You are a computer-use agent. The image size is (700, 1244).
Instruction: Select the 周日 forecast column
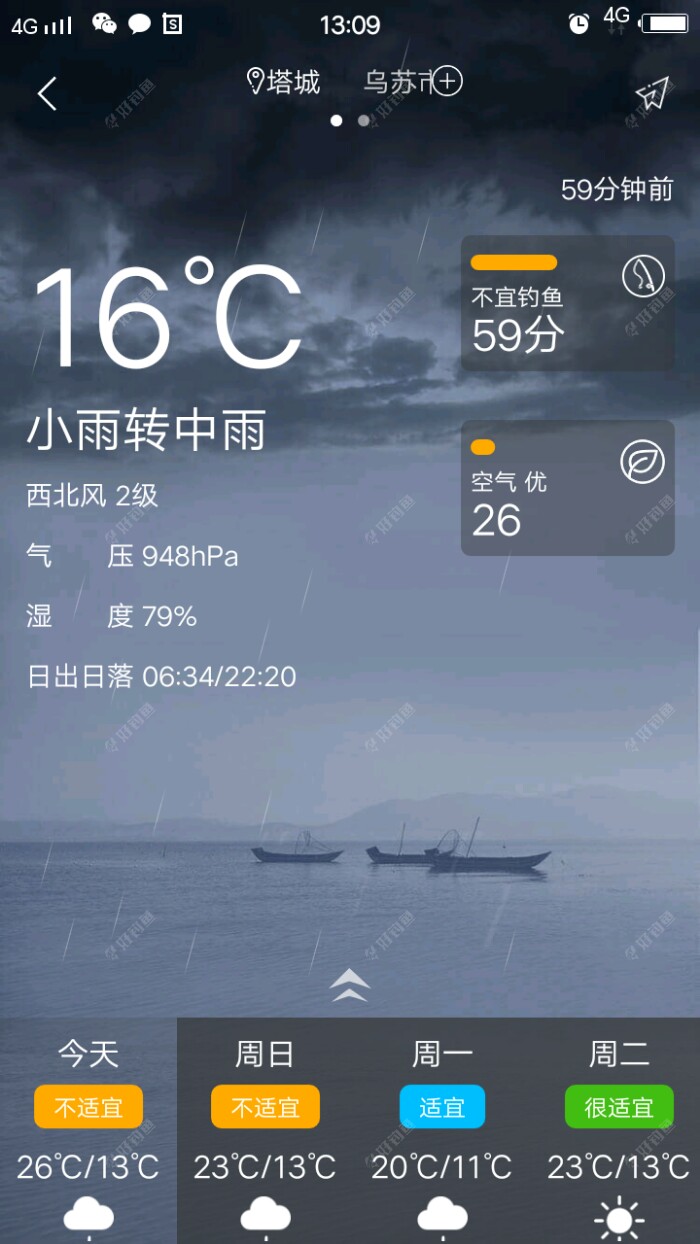(x=265, y=1130)
